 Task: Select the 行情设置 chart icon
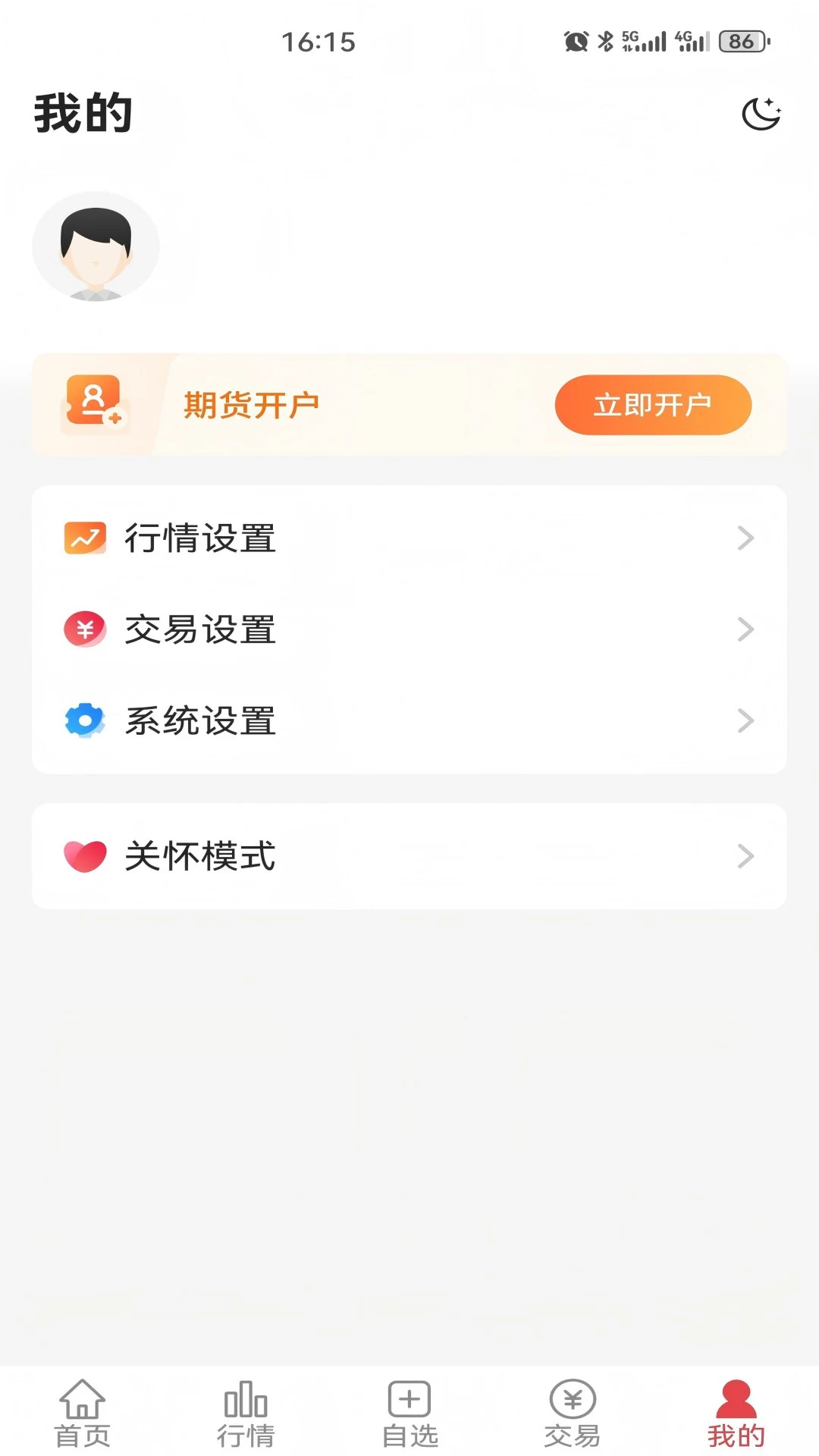click(83, 538)
